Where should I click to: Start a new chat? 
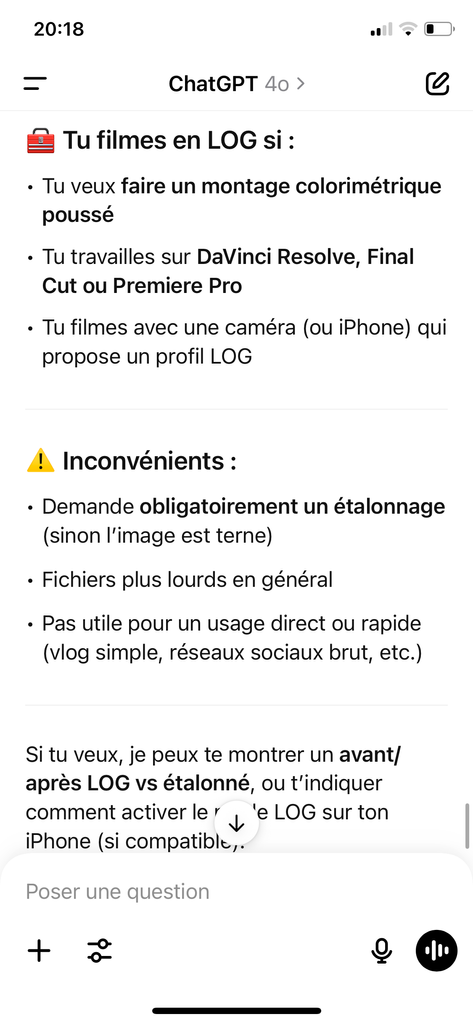coord(437,84)
